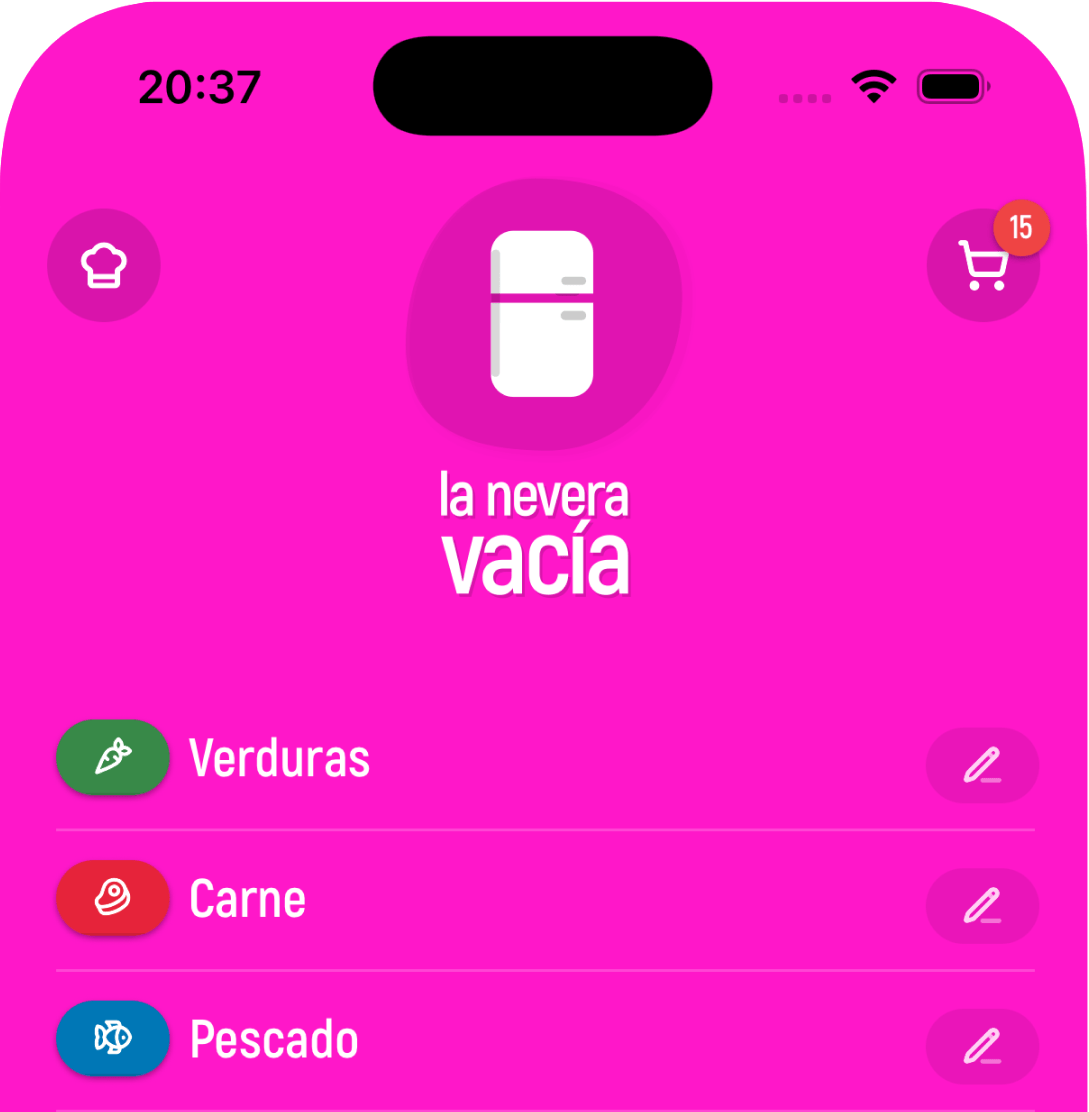Edit the Carne category with its pencil button
The height and width of the screenshot is (1112, 1089).
pyautogui.click(x=982, y=906)
